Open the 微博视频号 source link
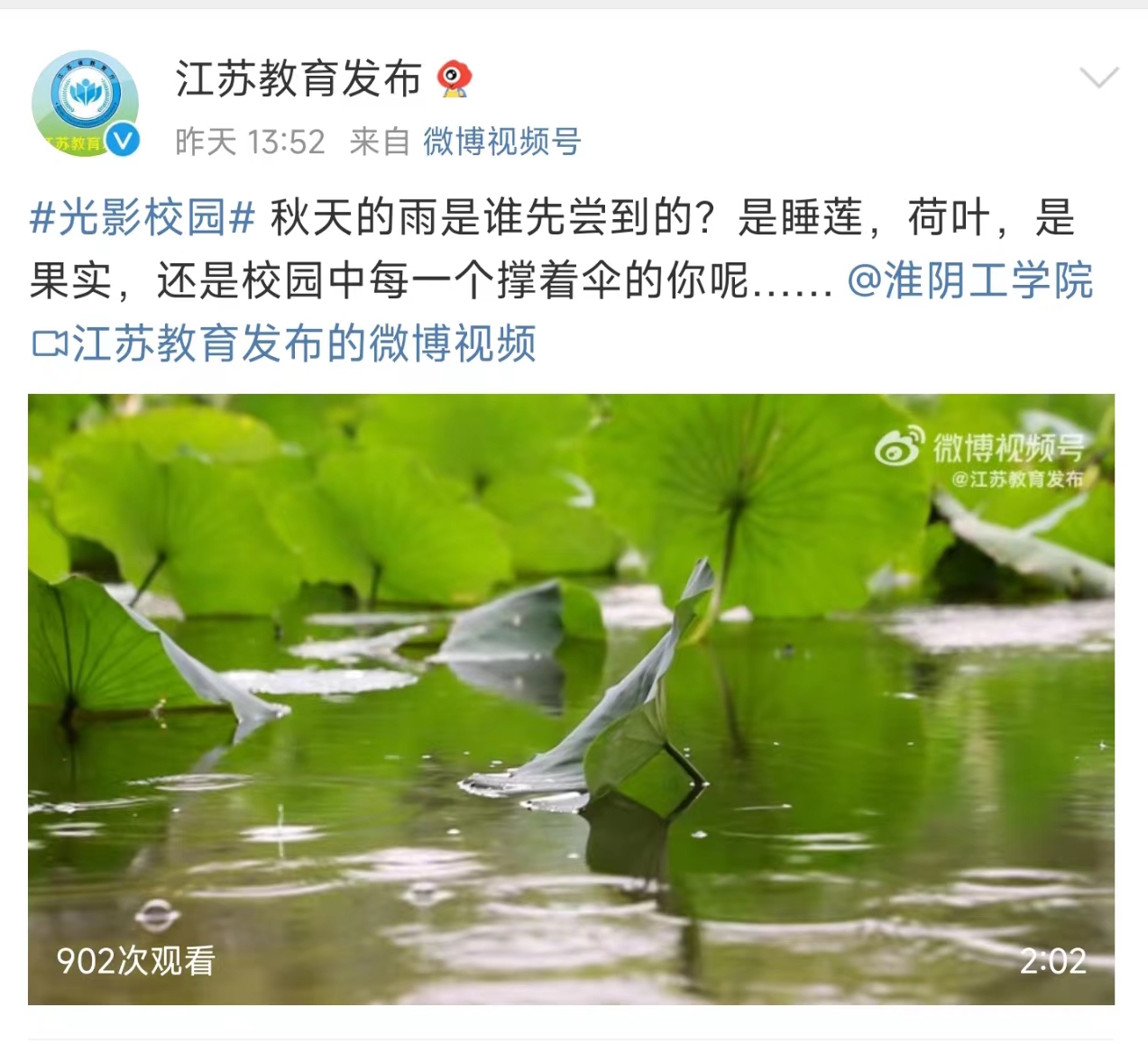1148x1044 pixels. [x=501, y=142]
